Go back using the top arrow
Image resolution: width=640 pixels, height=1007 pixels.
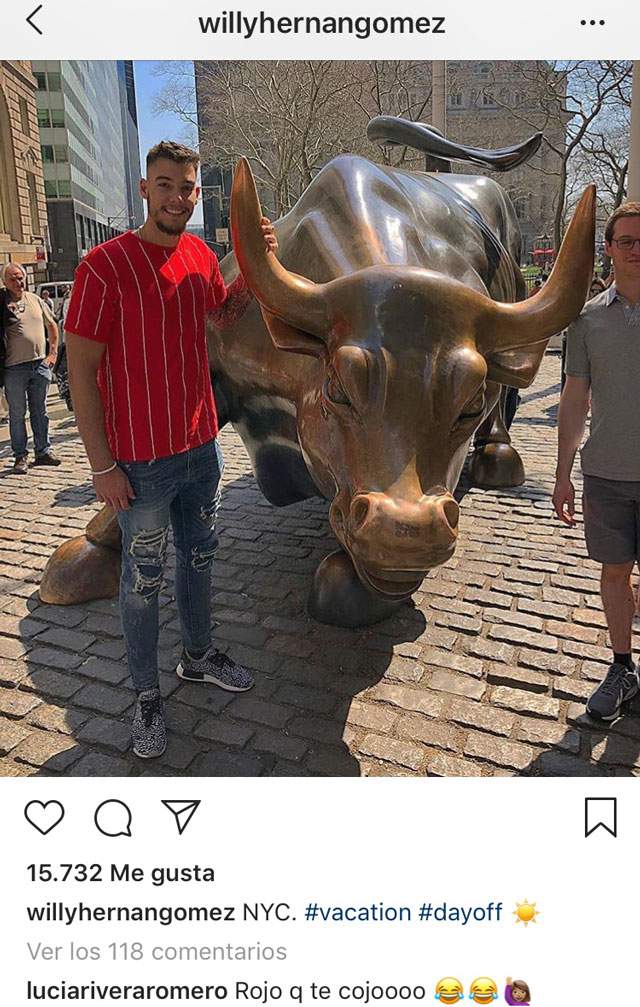(x=34, y=19)
